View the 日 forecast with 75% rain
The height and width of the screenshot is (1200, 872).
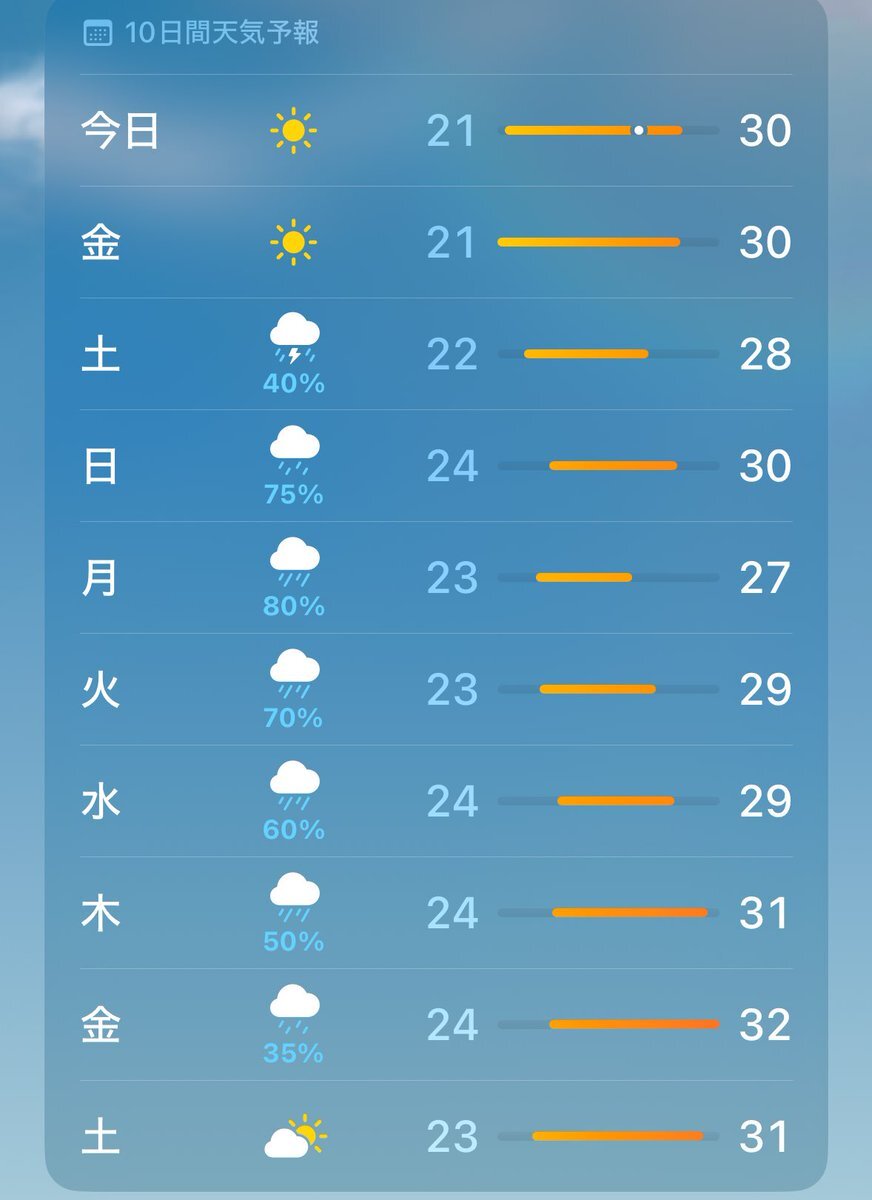[436, 467]
